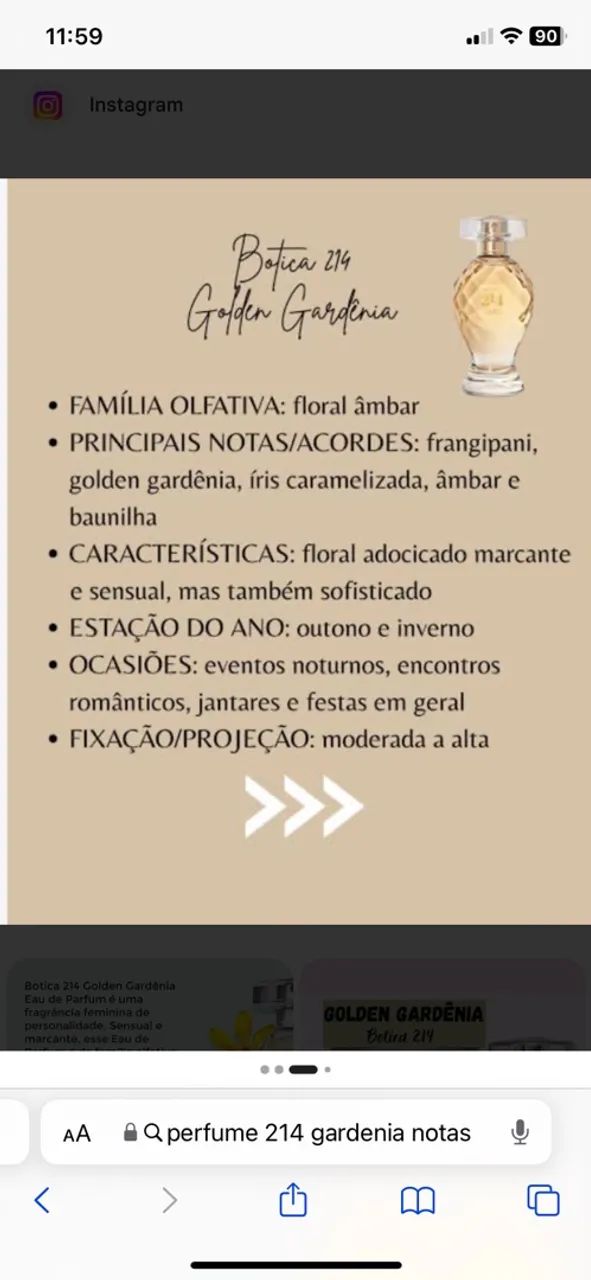Open the AA page settings menu
This screenshot has width=591, height=1280.
point(76,1134)
